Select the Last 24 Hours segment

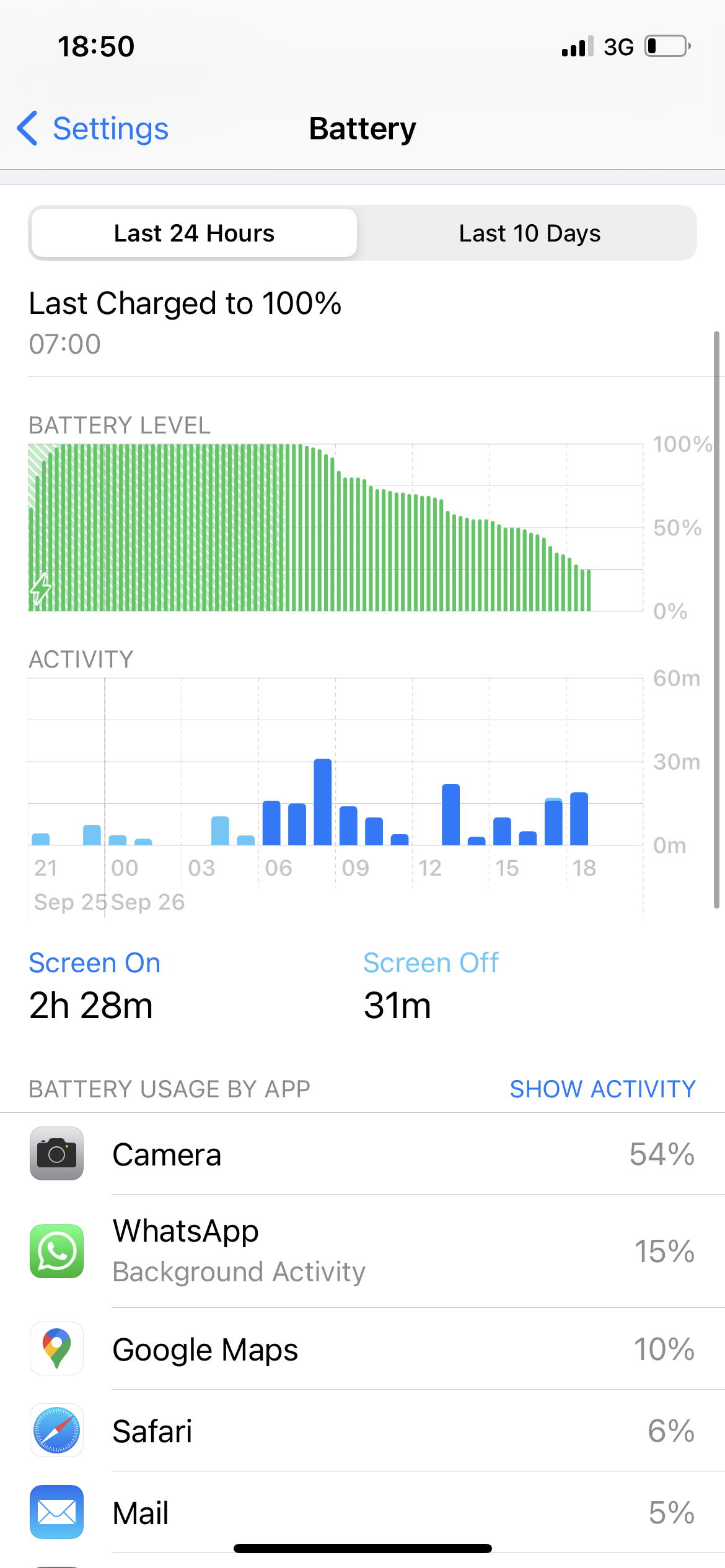(x=194, y=233)
